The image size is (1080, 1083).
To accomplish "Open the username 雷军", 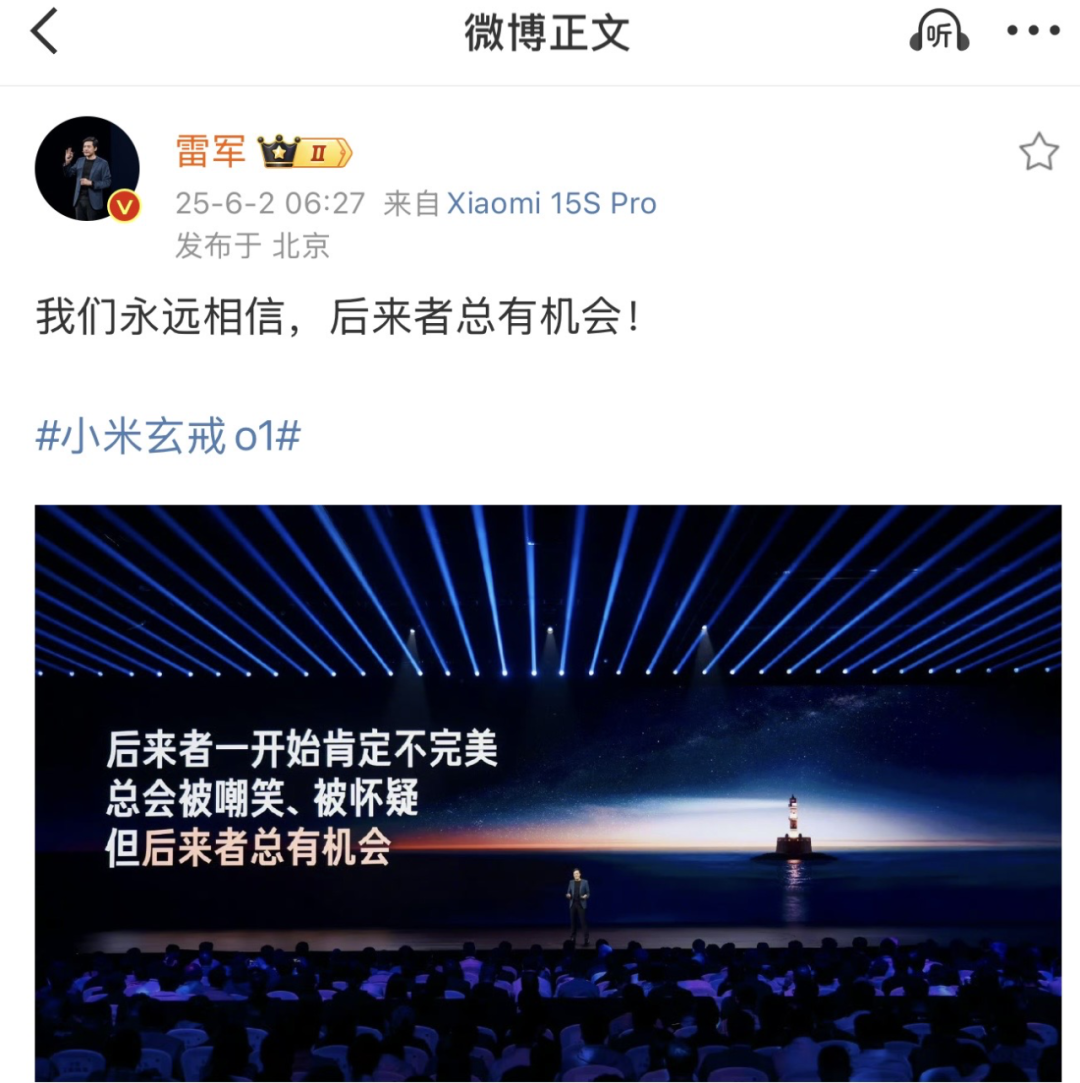I will tap(210, 151).
